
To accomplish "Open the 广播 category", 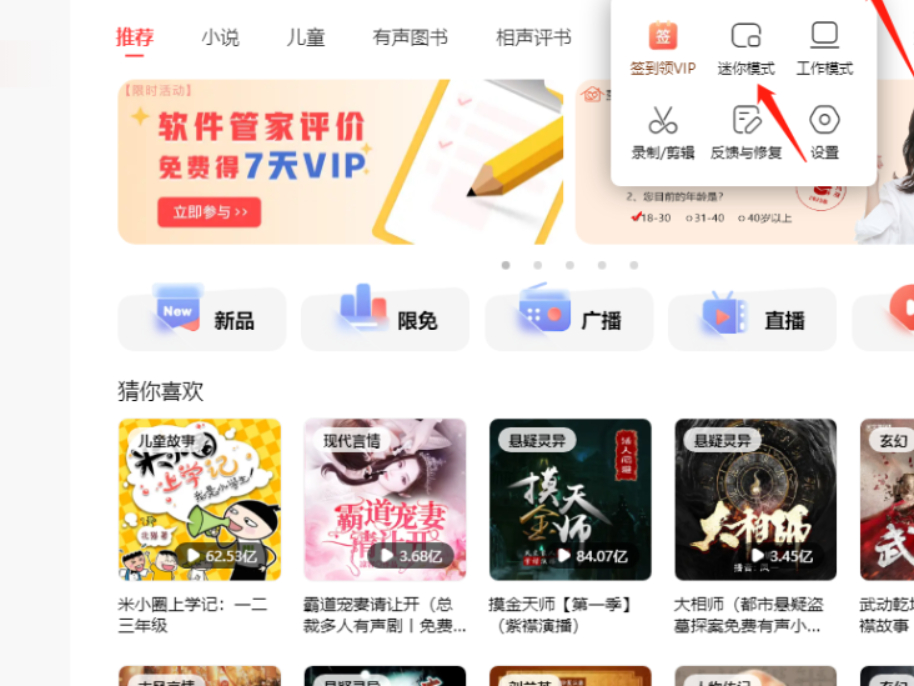I will [569, 320].
